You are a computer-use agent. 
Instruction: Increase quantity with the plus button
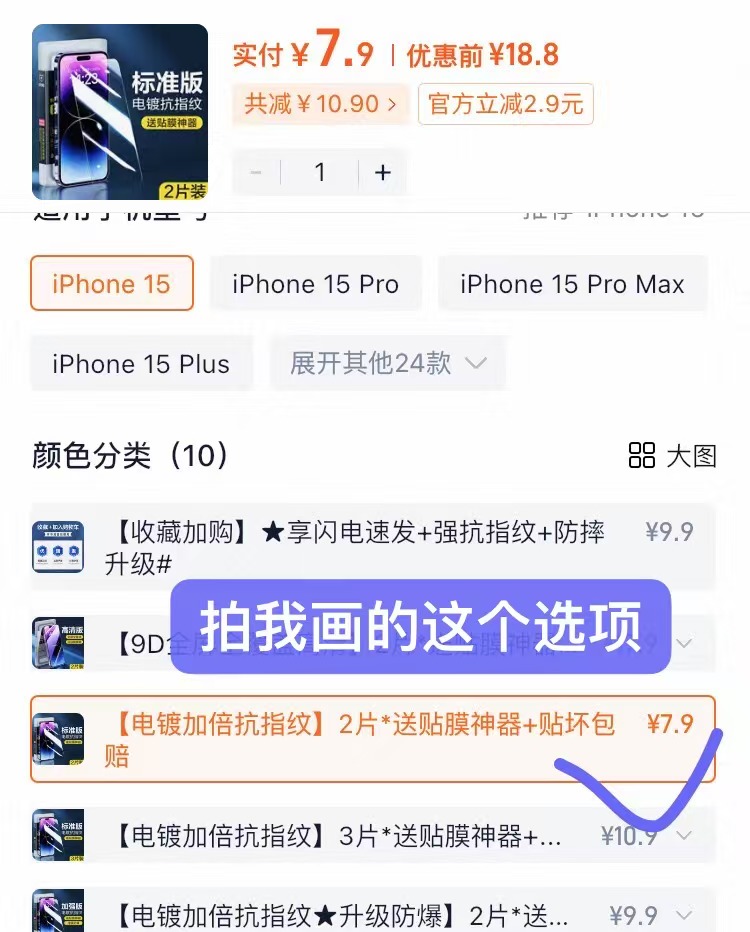pyautogui.click(x=382, y=172)
